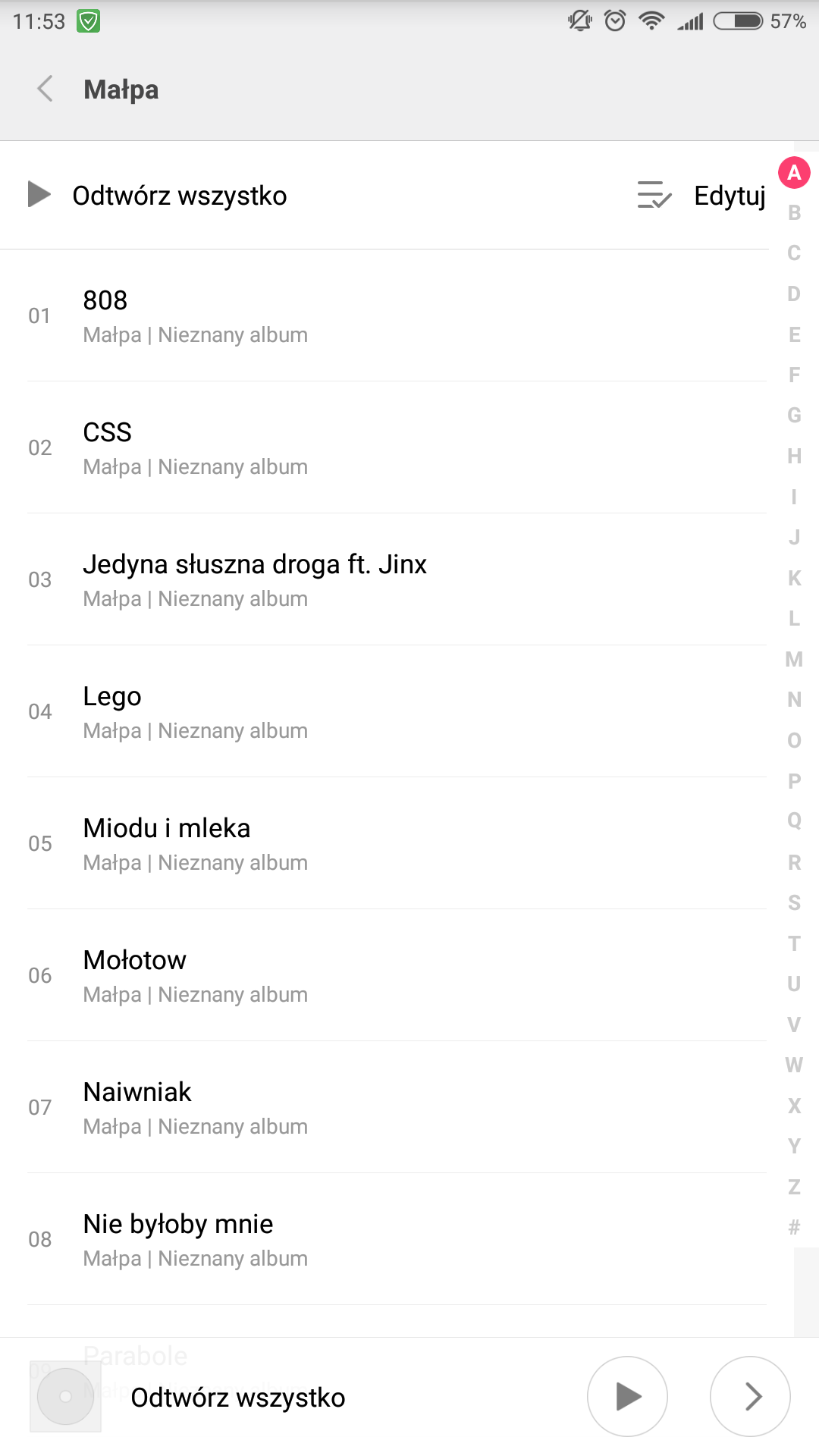Choose the track Mołotow
Image resolution: width=819 pixels, height=1456 pixels.
[379, 976]
